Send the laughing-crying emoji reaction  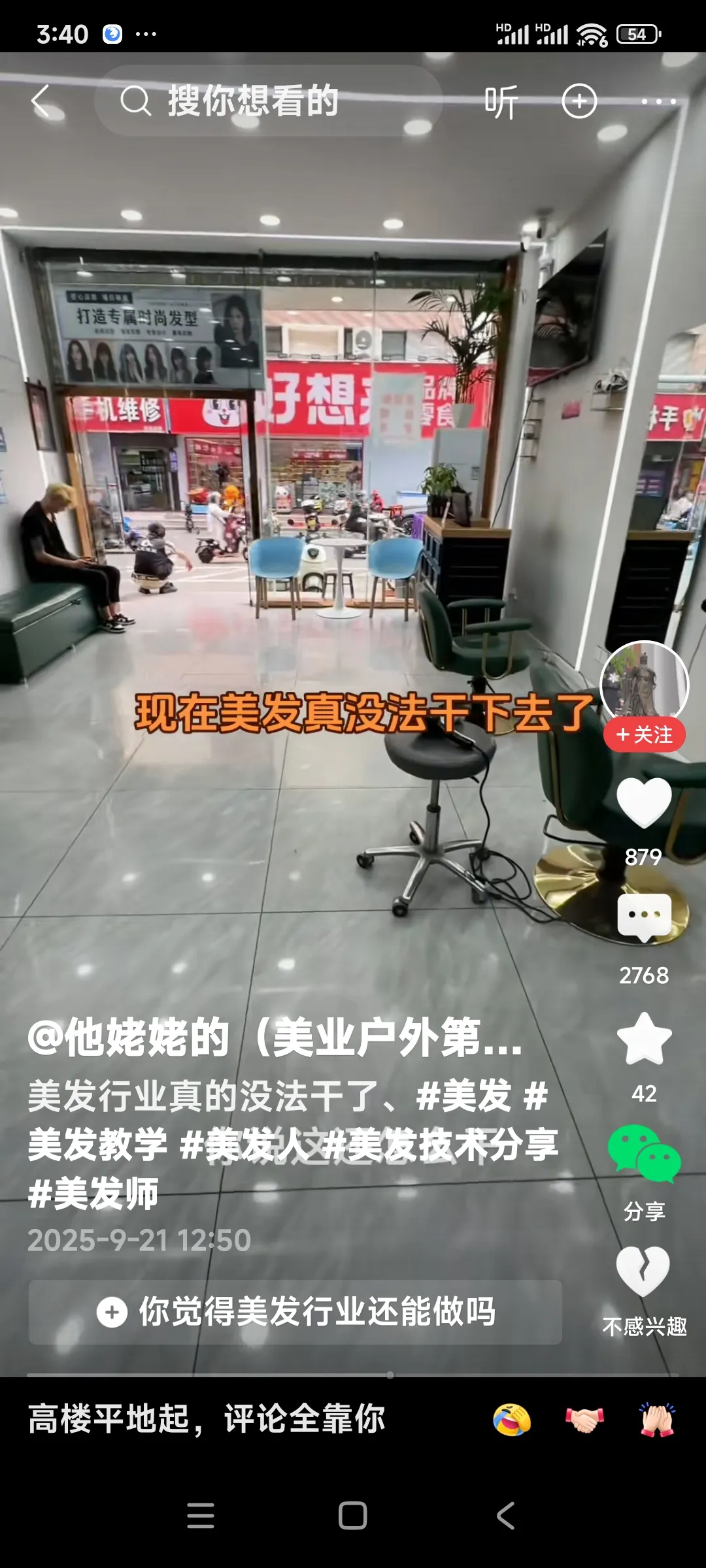(x=512, y=1420)
